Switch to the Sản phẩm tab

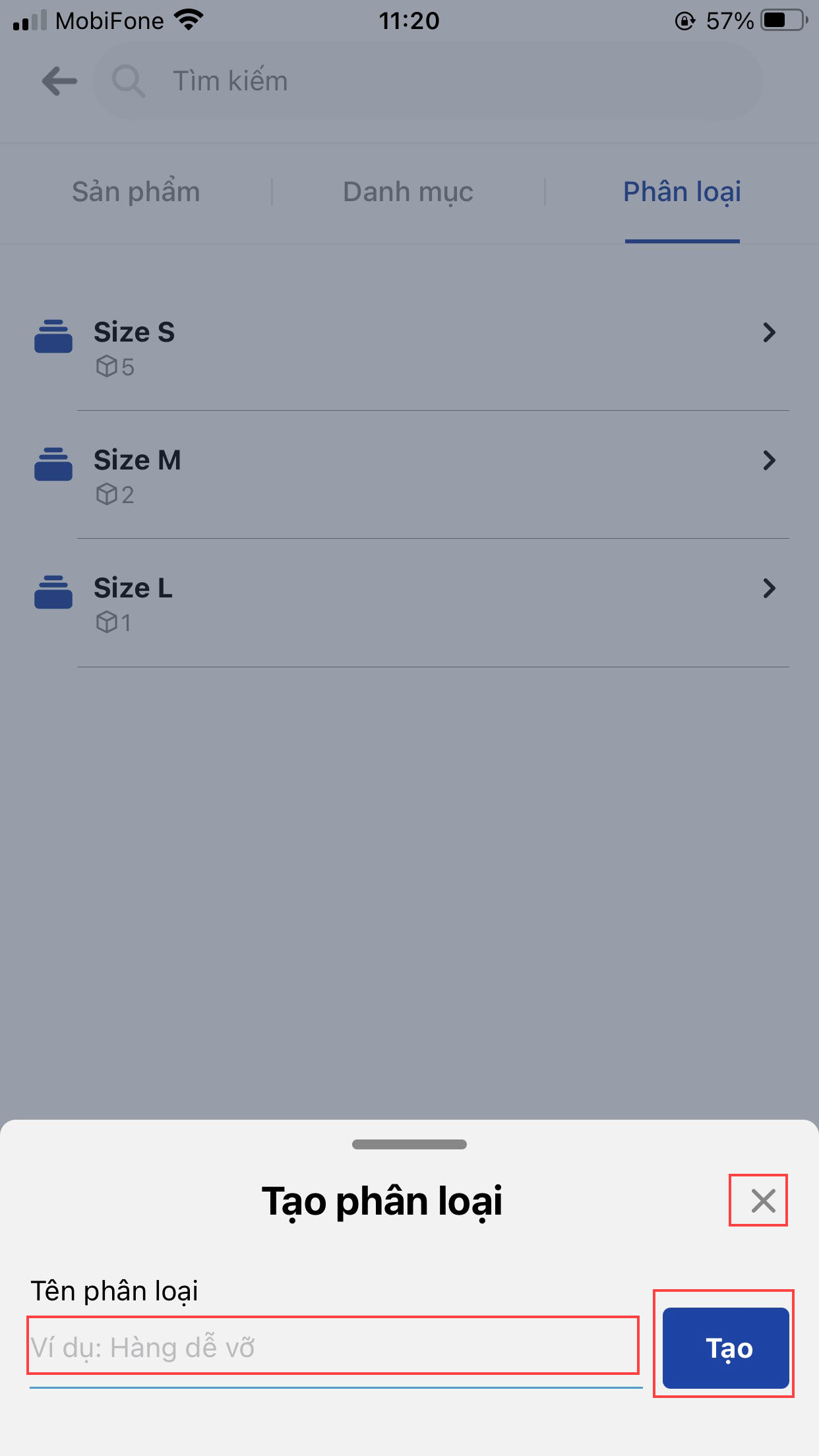tap(136, 192)
